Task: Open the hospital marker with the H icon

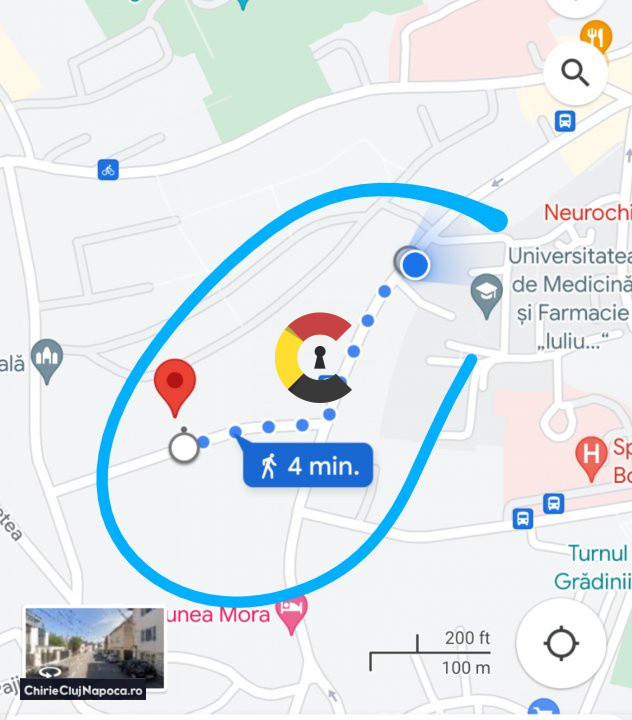Action: coord(593,455)
